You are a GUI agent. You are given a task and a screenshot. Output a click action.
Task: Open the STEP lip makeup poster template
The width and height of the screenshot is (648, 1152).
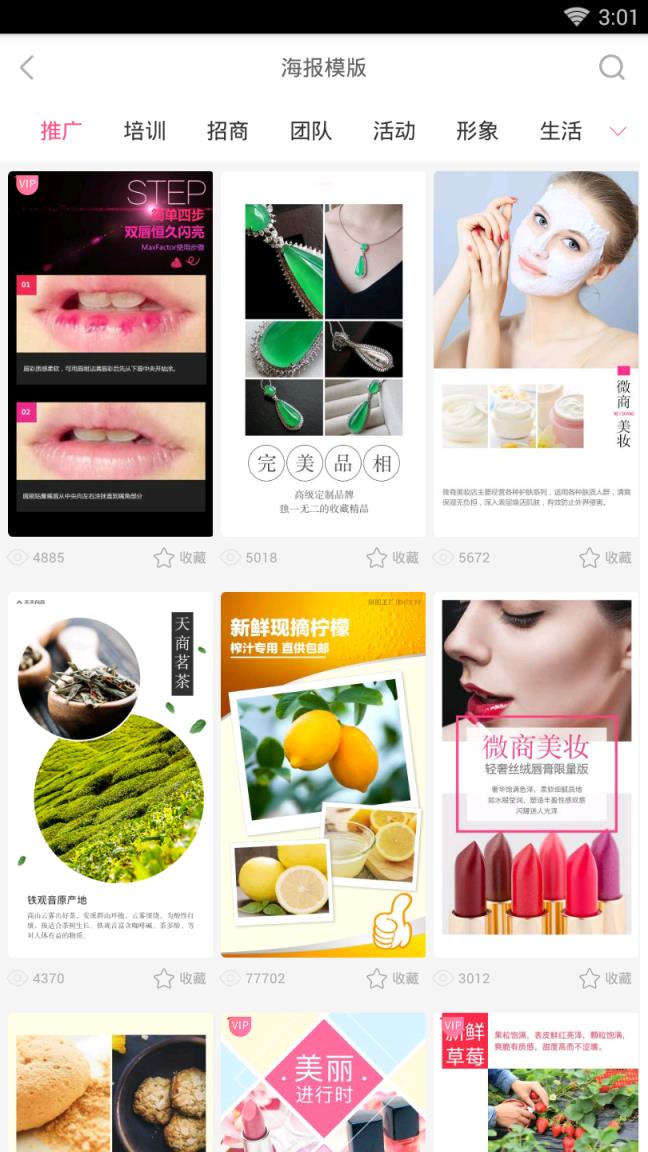pyautogui.click(x=110, y=354)
